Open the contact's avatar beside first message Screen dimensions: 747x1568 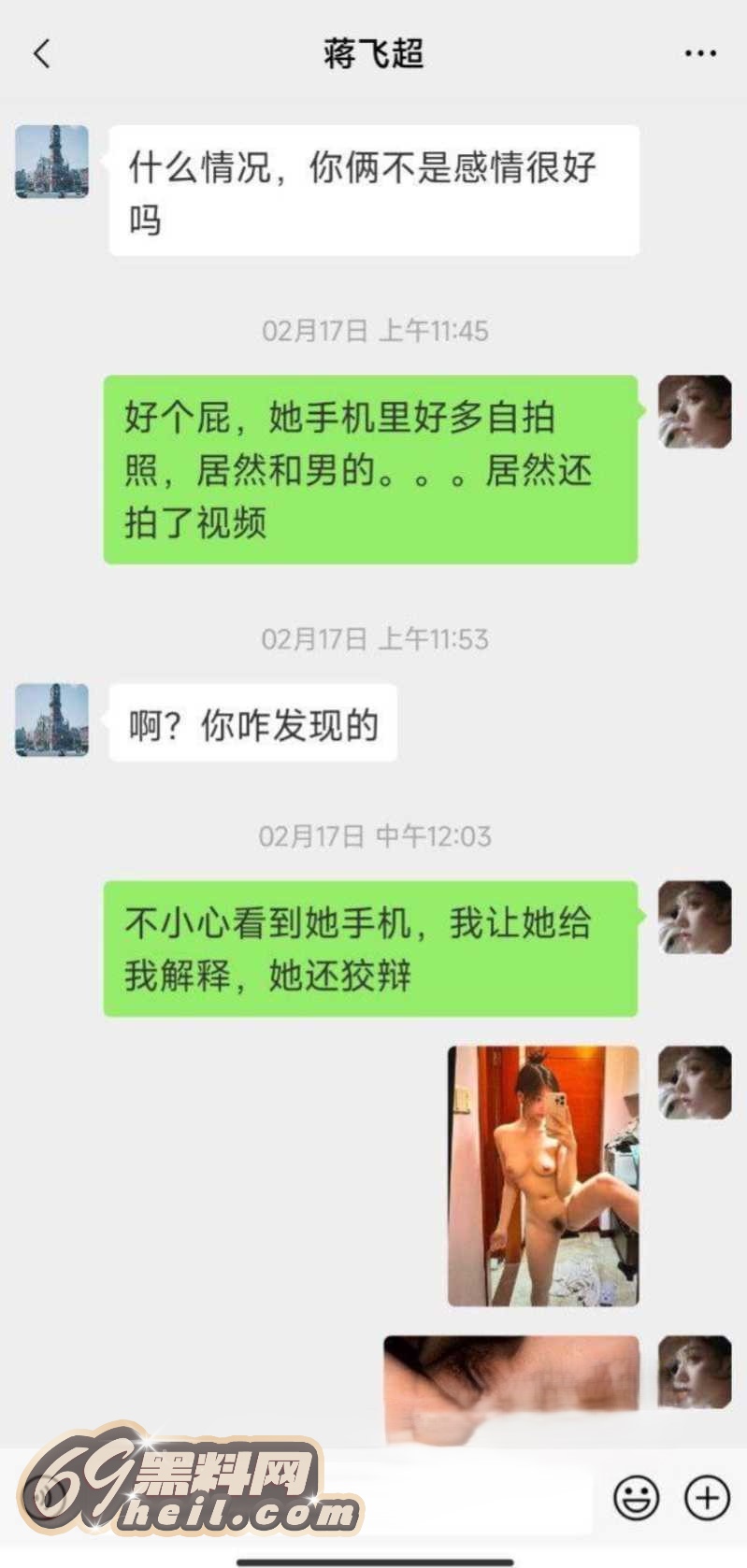tap(52, 162)
